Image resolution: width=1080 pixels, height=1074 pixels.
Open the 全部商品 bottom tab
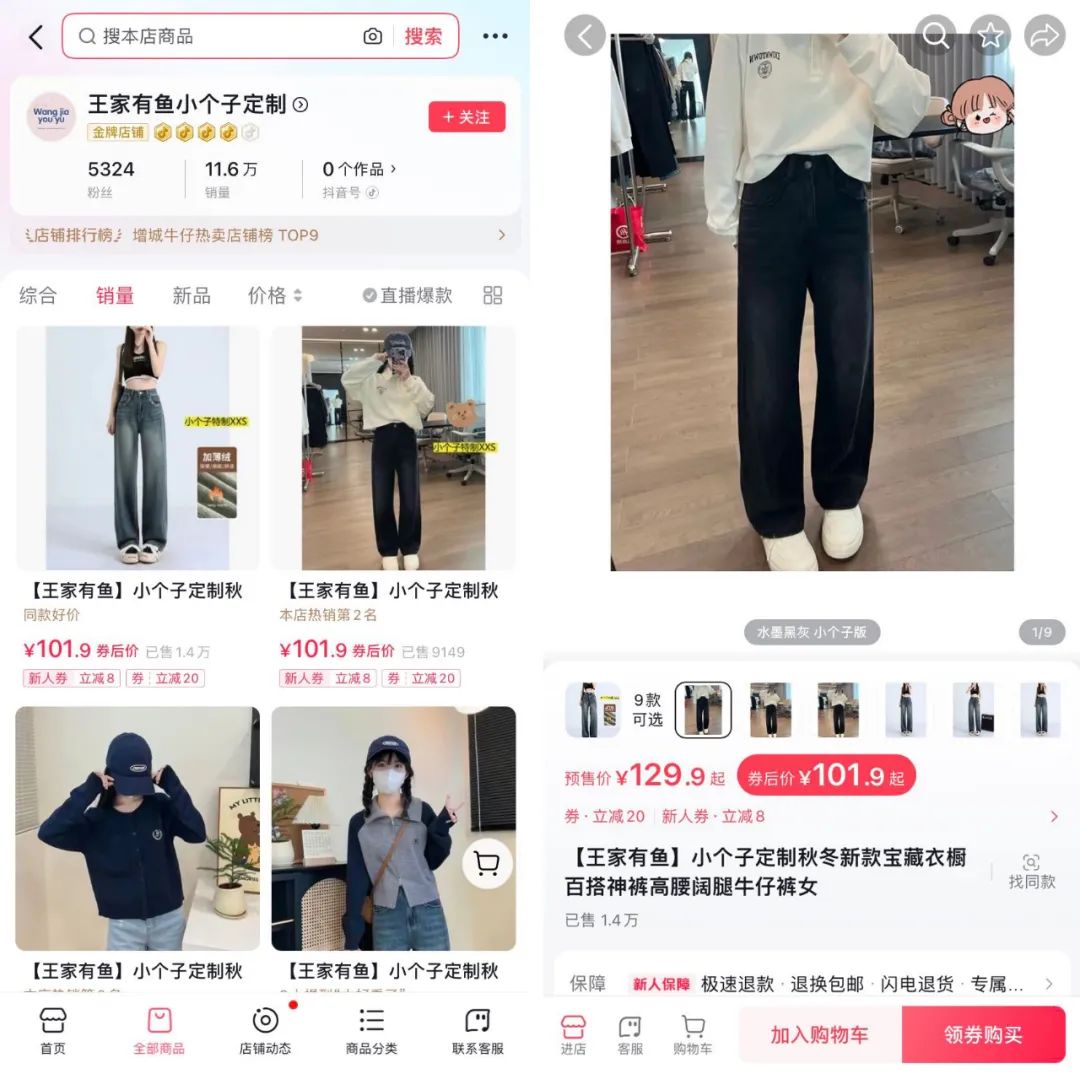point(159,1031)
